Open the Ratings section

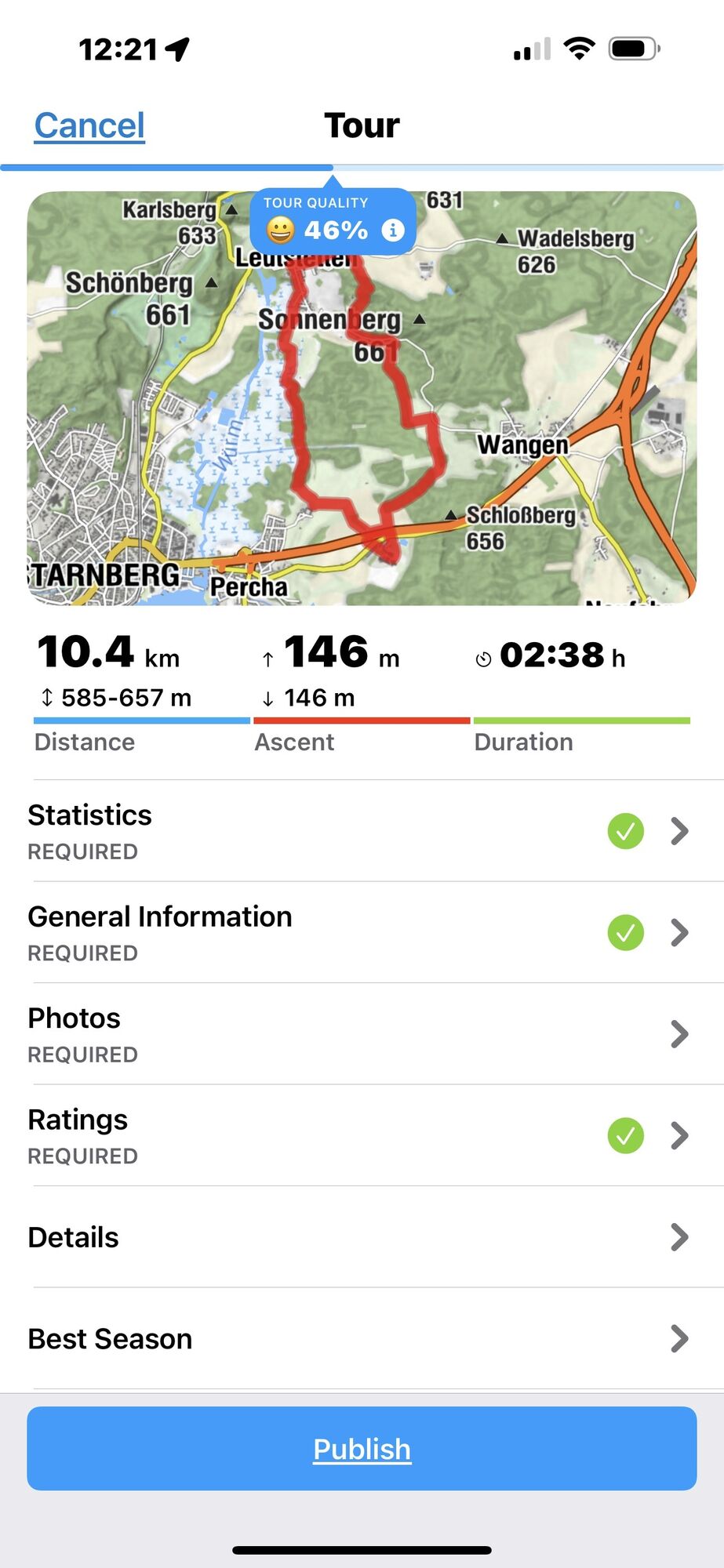point(362,1136)
